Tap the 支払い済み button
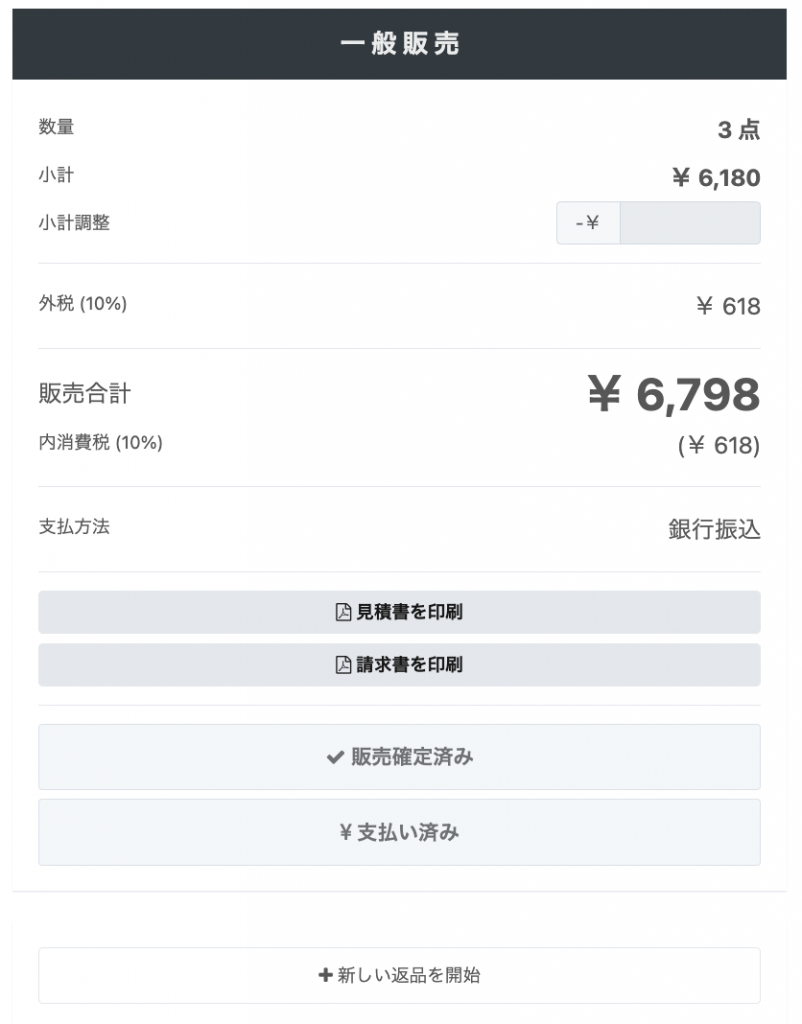This screenshot has height=1024, width=802. [399, 832]
